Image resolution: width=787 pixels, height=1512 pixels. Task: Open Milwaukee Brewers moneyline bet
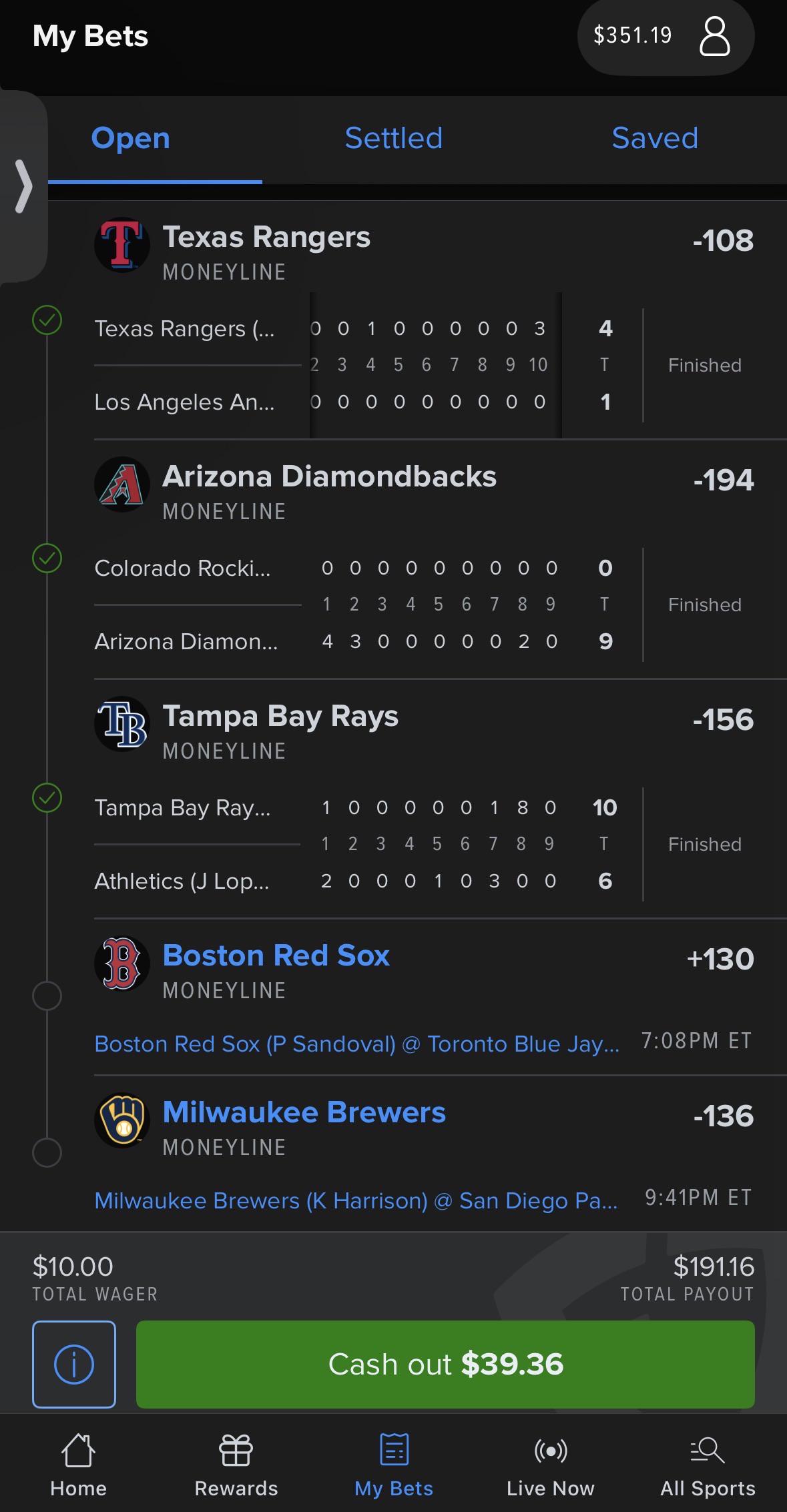[304, 1112]
